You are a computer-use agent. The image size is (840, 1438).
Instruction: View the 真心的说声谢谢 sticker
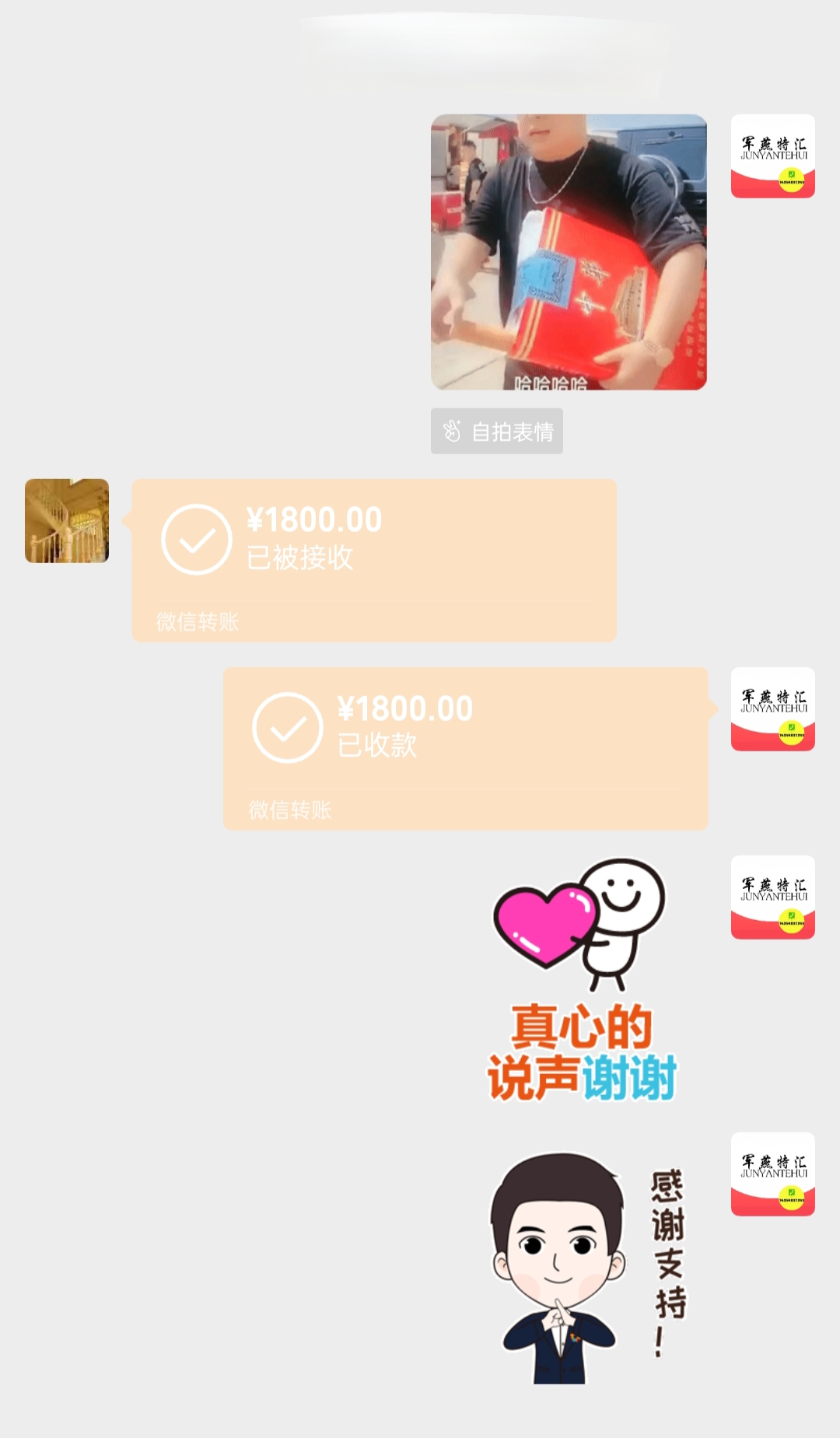tap(582, 980)
